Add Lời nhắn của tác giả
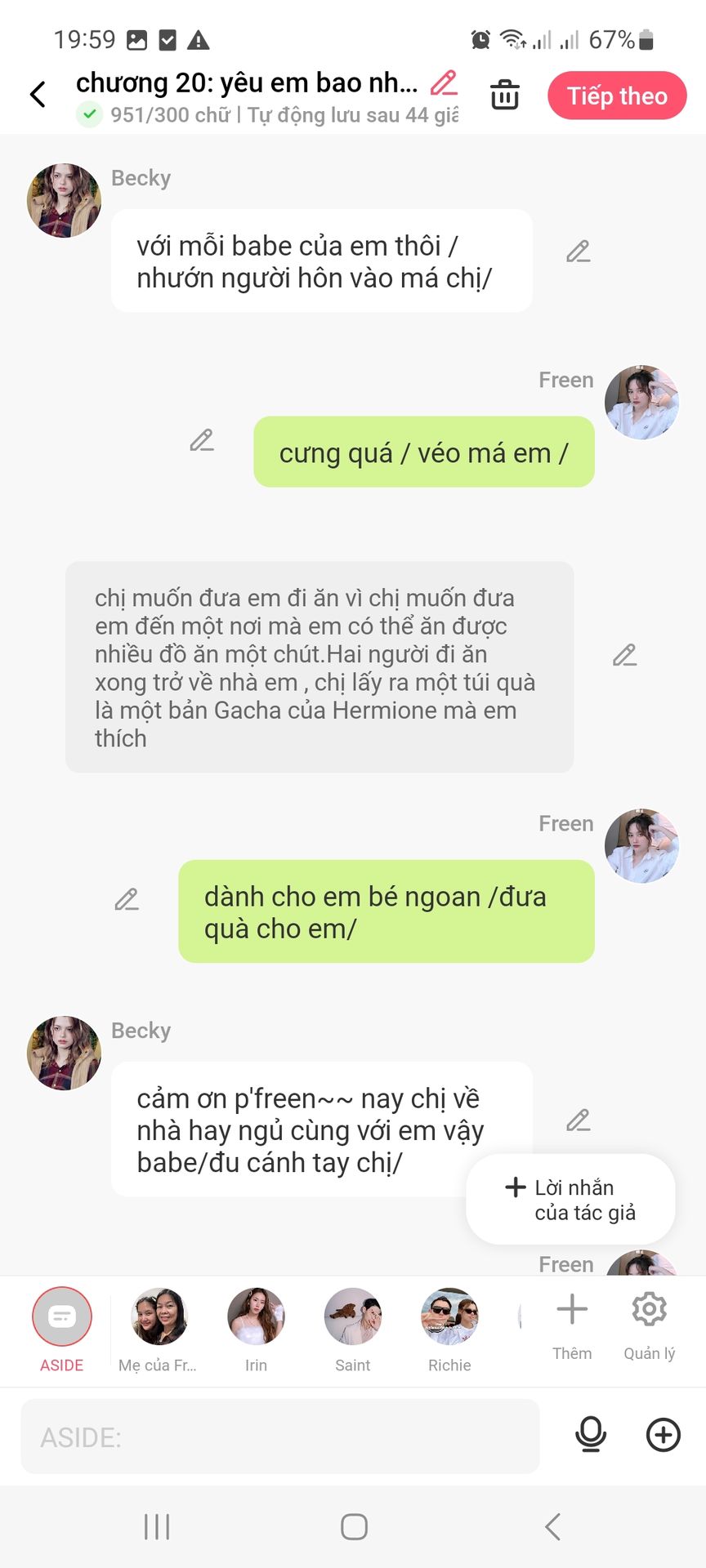 click(570, 1199)
